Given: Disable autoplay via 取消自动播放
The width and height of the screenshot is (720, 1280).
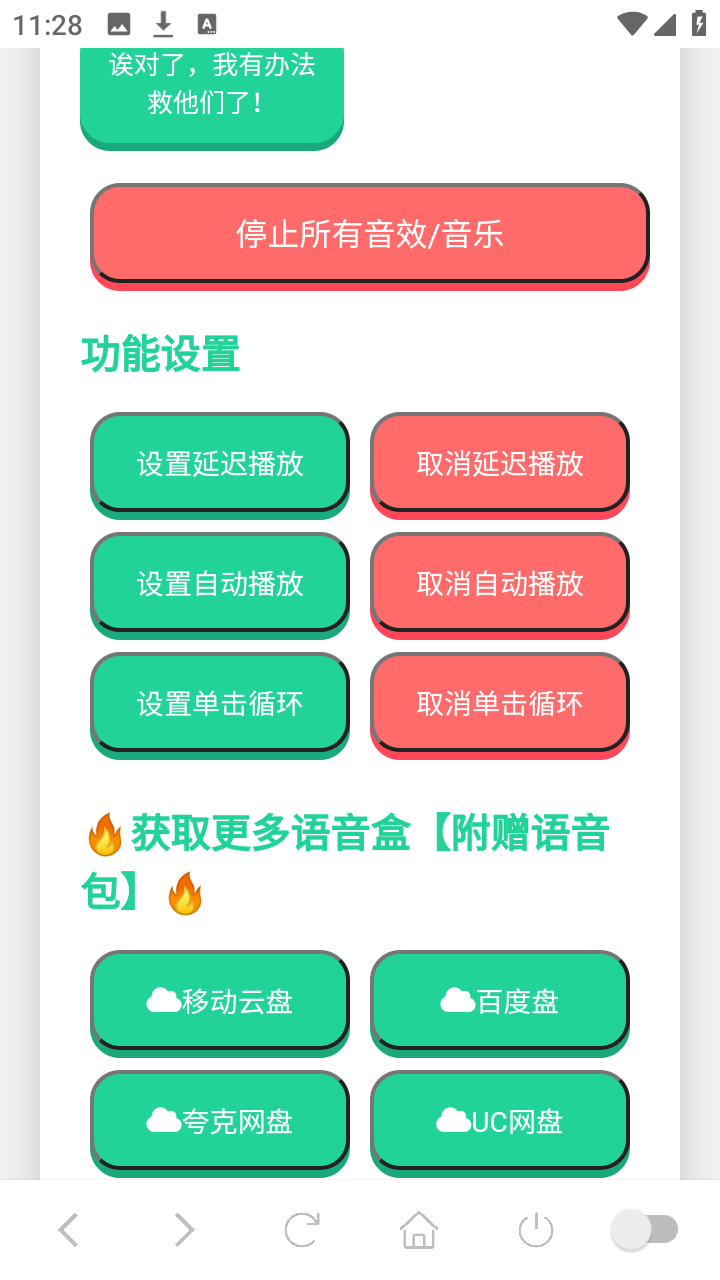Looking at the screenshot, I should coord(500,584).
